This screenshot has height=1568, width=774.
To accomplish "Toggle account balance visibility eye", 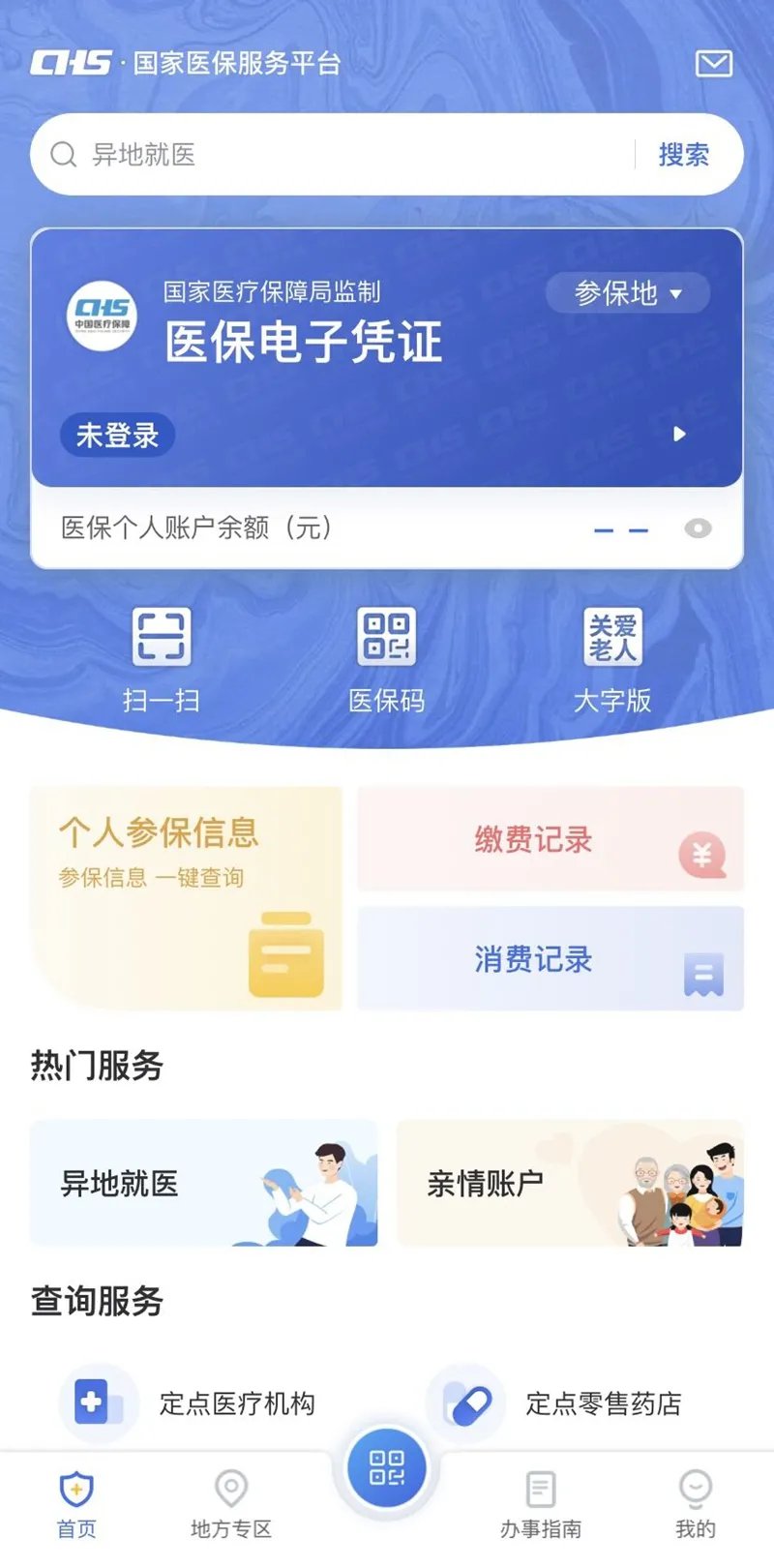I will click(x=698, y=528).
